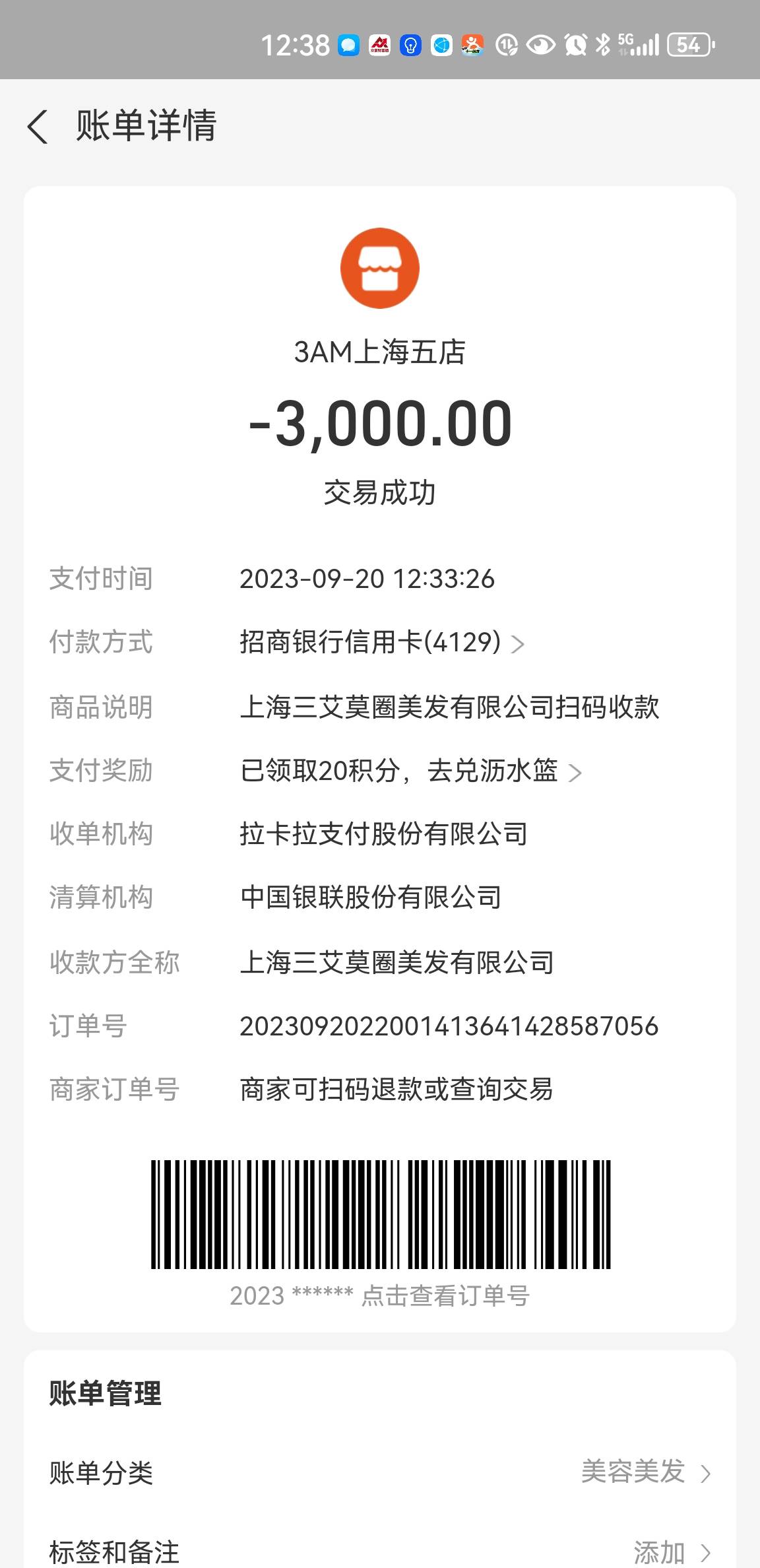Open the 已领取20积分 payment reward link
The image size is (760, 1568).
pyautogui.click(x=410, y=771)
